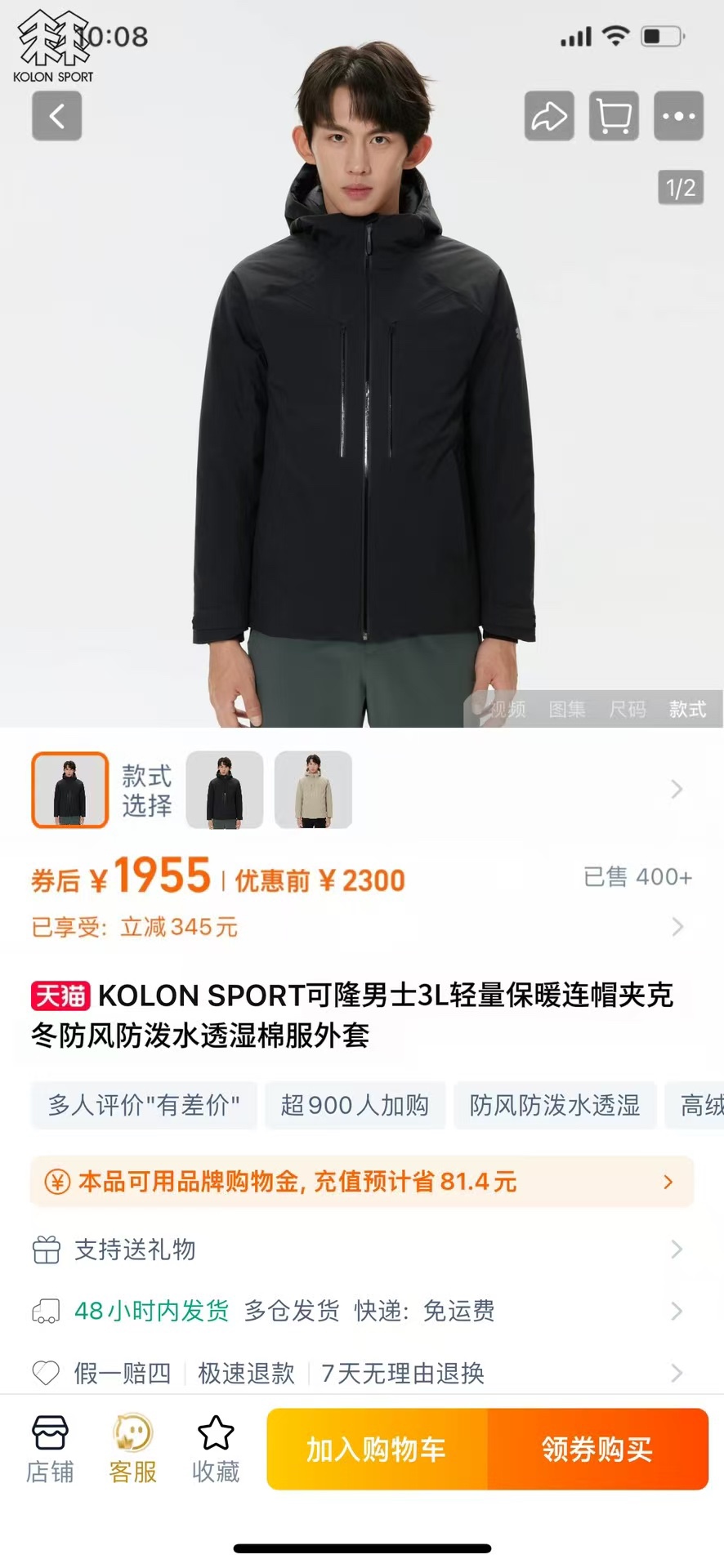Tap the 多人评价"有差价" chip
Screen dimensions: 724x1568
(144, 1105)
